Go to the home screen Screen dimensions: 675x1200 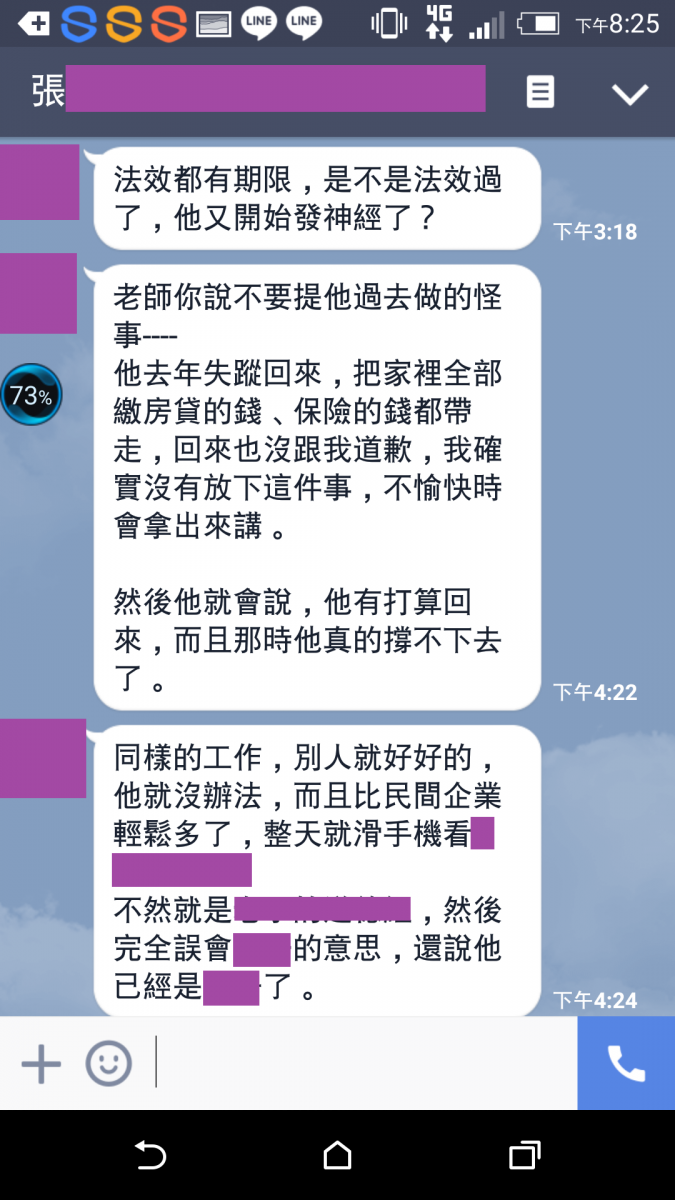tap(337, 1156)
